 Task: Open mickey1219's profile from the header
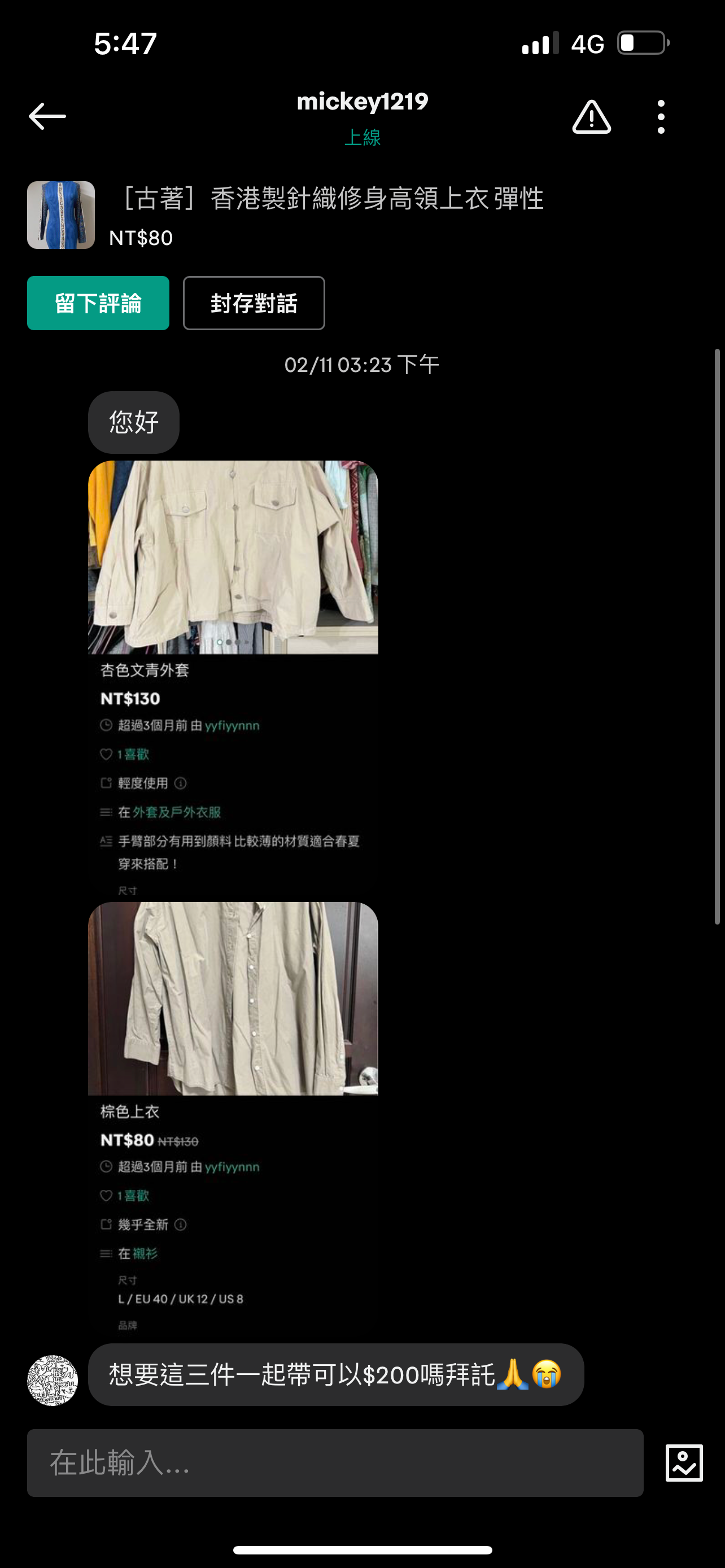362,102
